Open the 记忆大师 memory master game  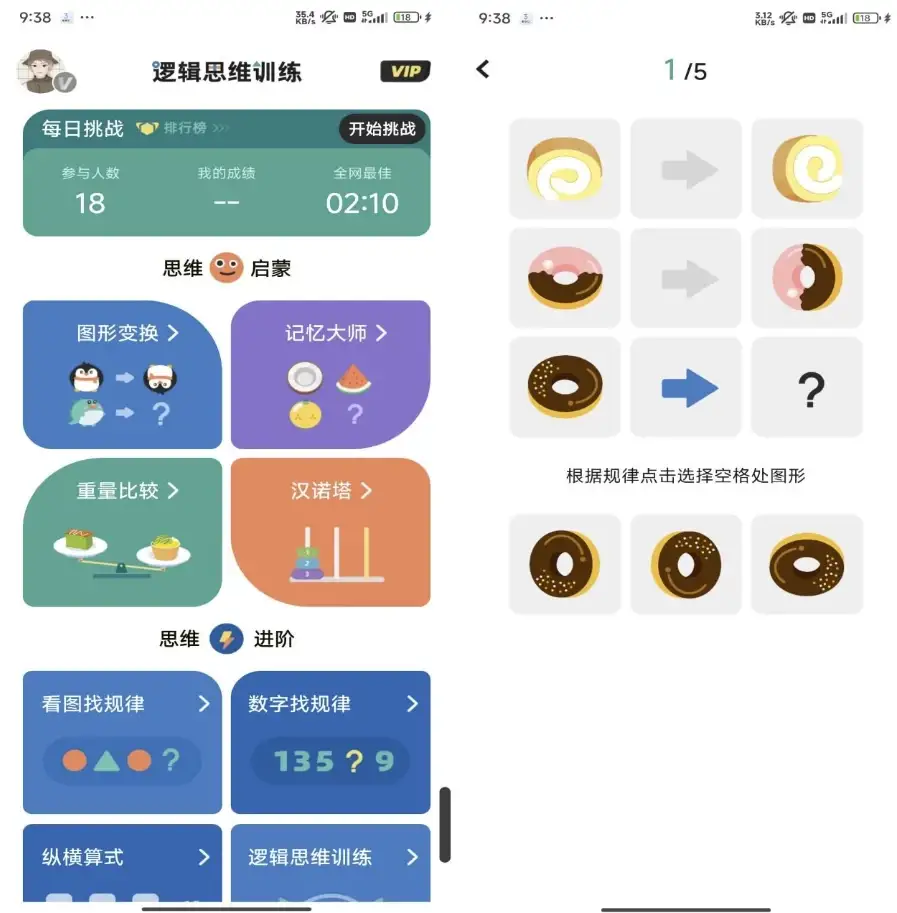[x=330, y=373]
